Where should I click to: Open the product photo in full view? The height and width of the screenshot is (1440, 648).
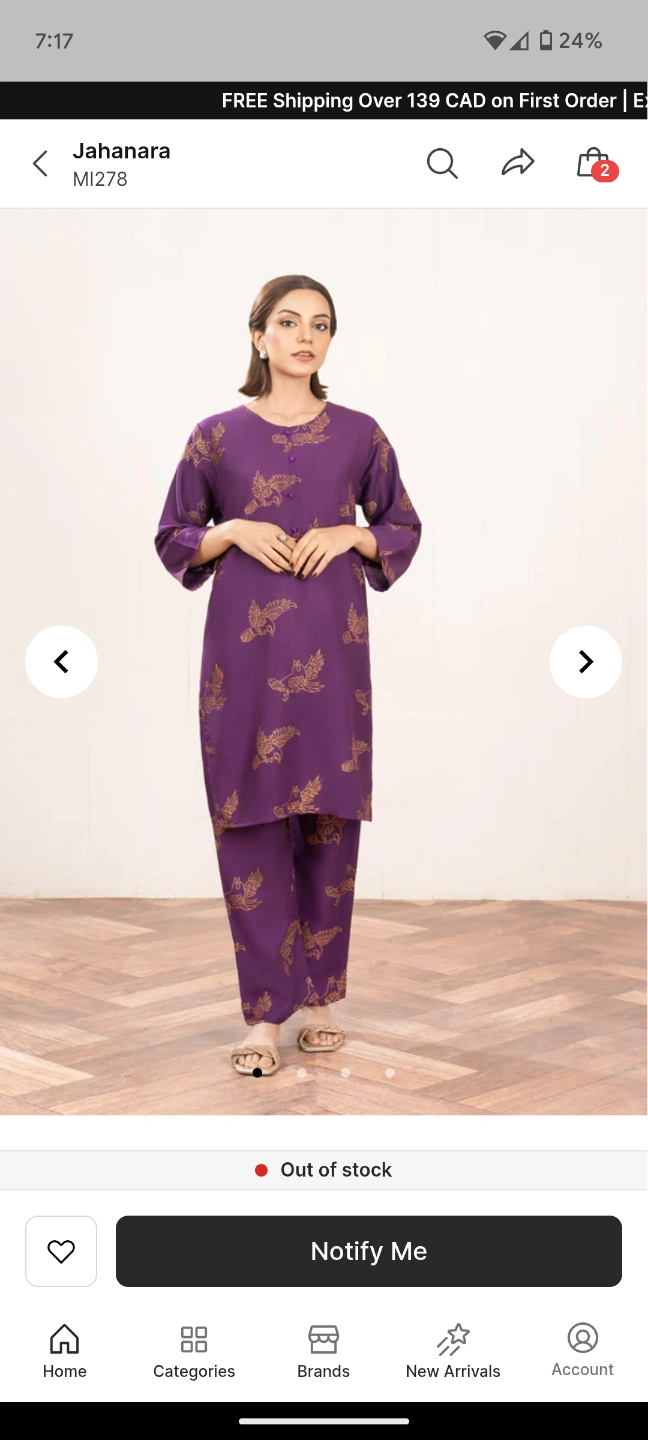tap(324, 661)
